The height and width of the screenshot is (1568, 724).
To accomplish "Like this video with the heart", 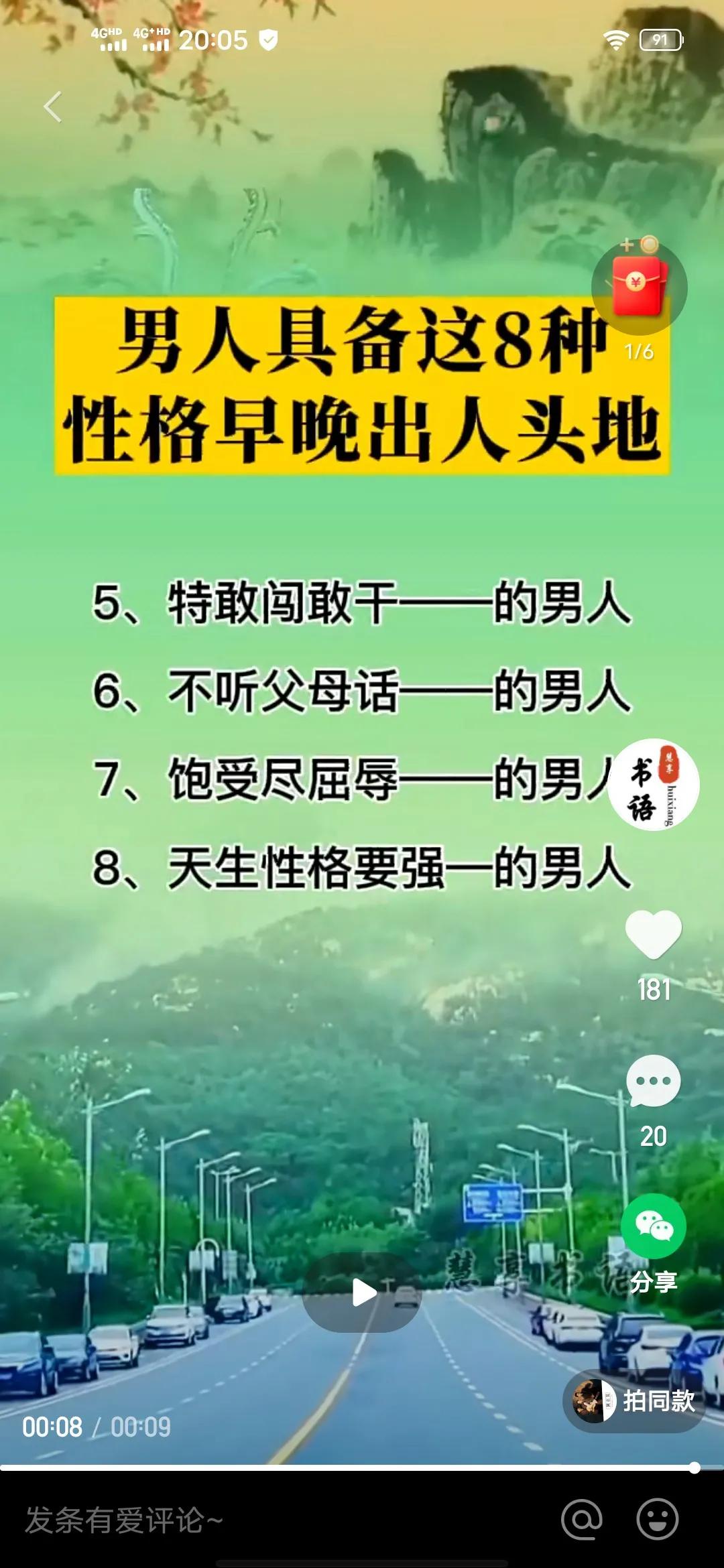I will click(x=653, y=935).
